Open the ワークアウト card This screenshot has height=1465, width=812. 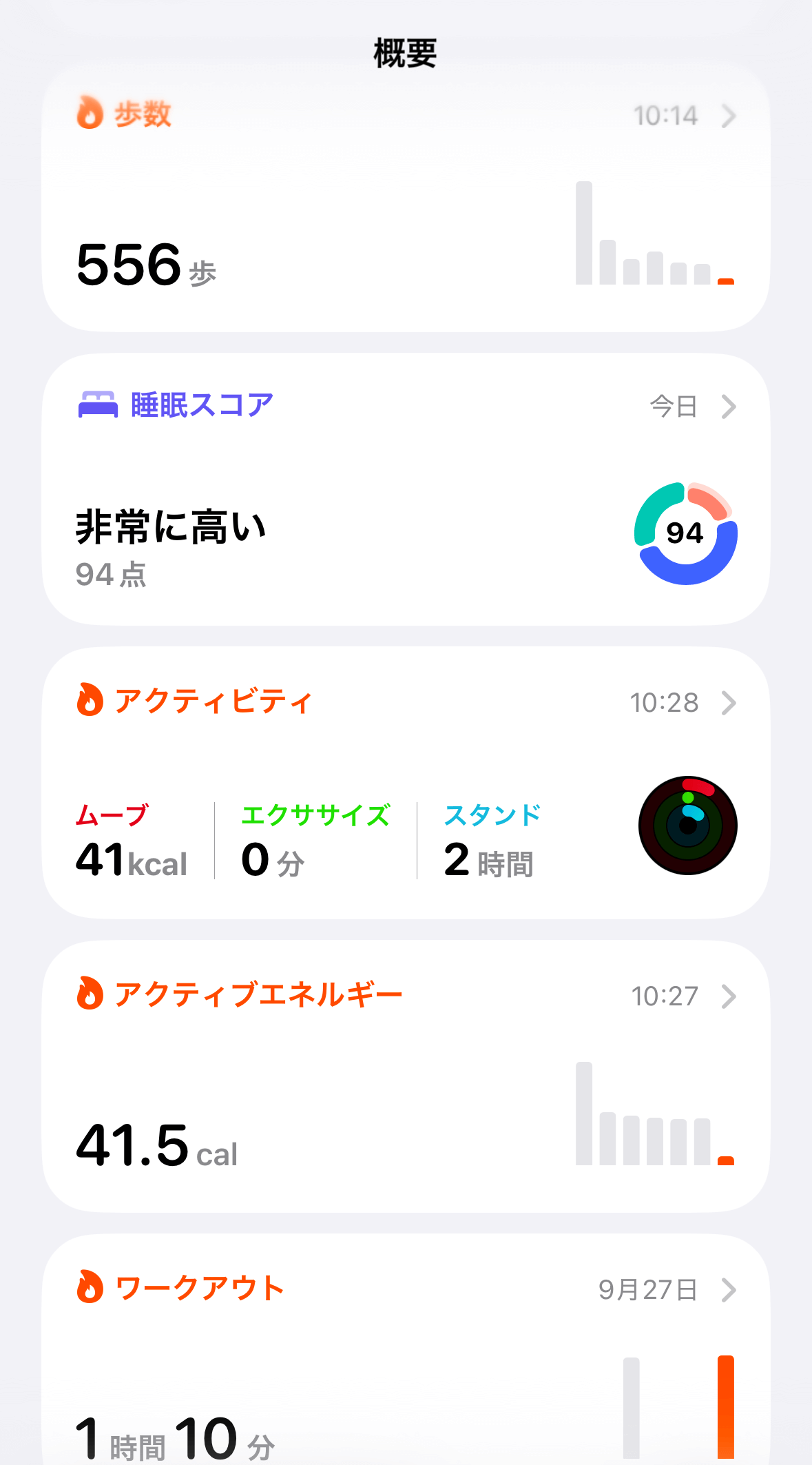(405, 1351)
